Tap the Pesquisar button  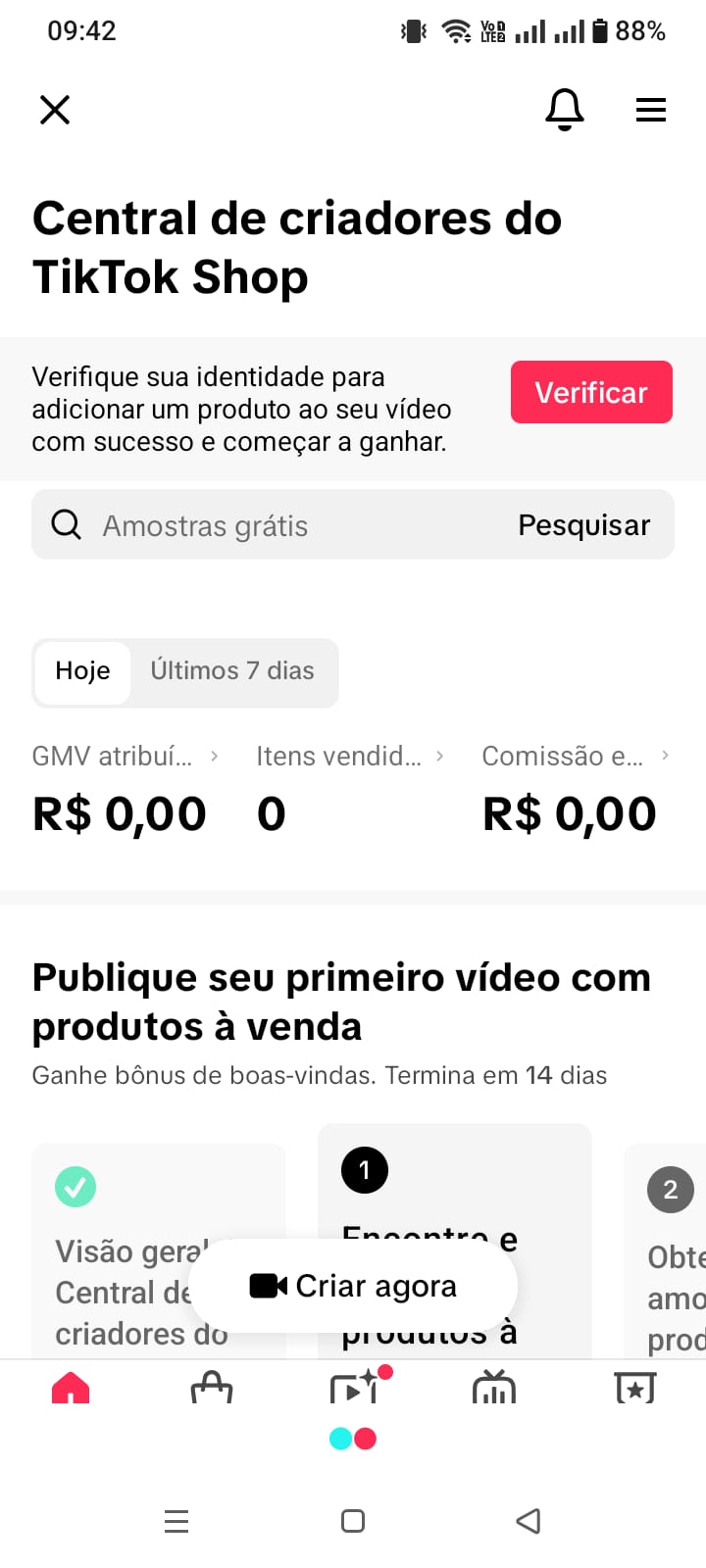point(583,525)
